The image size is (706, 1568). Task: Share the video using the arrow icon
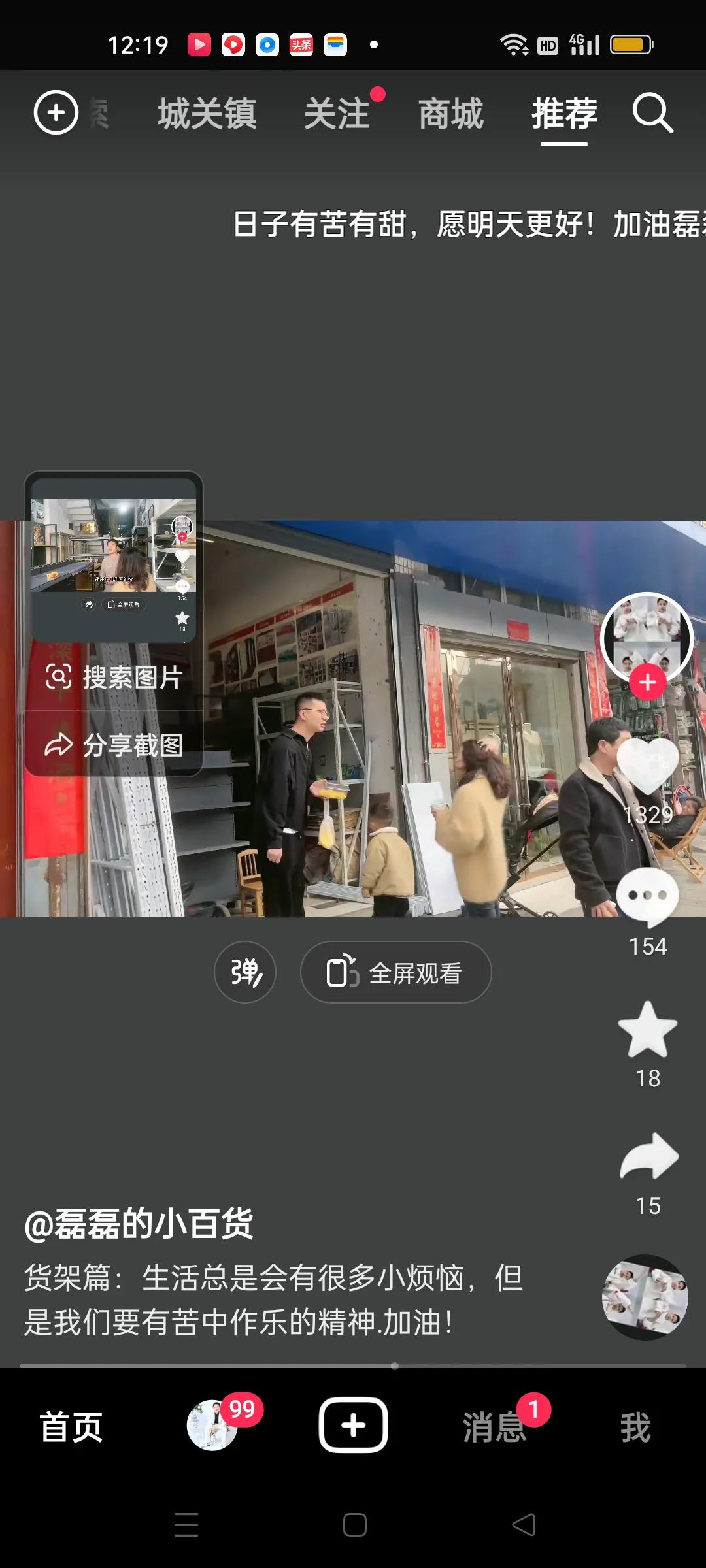pyautogui.click(x=648, y=1158)
